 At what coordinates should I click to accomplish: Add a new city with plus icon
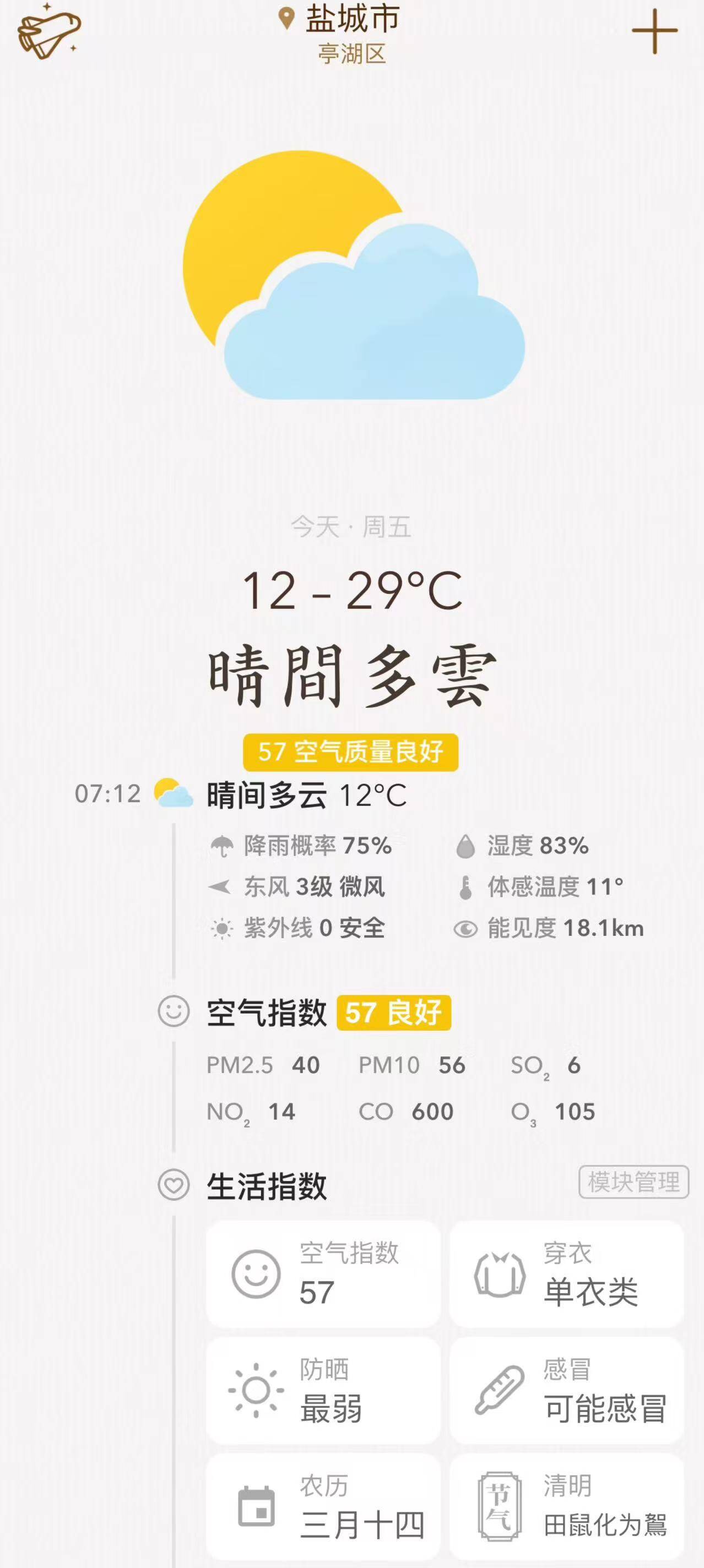pyautogui.click(x=654, y=31)
